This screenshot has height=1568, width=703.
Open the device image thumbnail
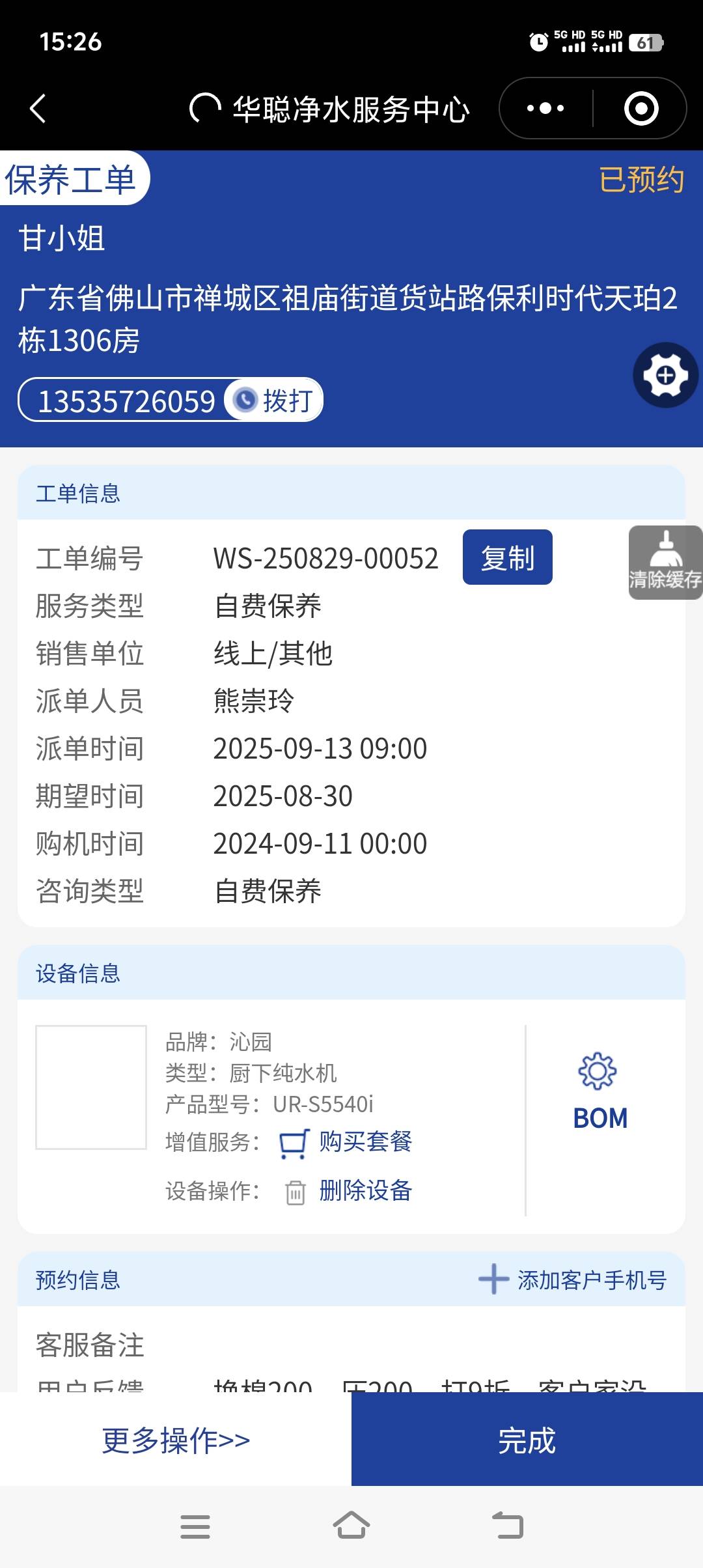[x=91, y=1087]
